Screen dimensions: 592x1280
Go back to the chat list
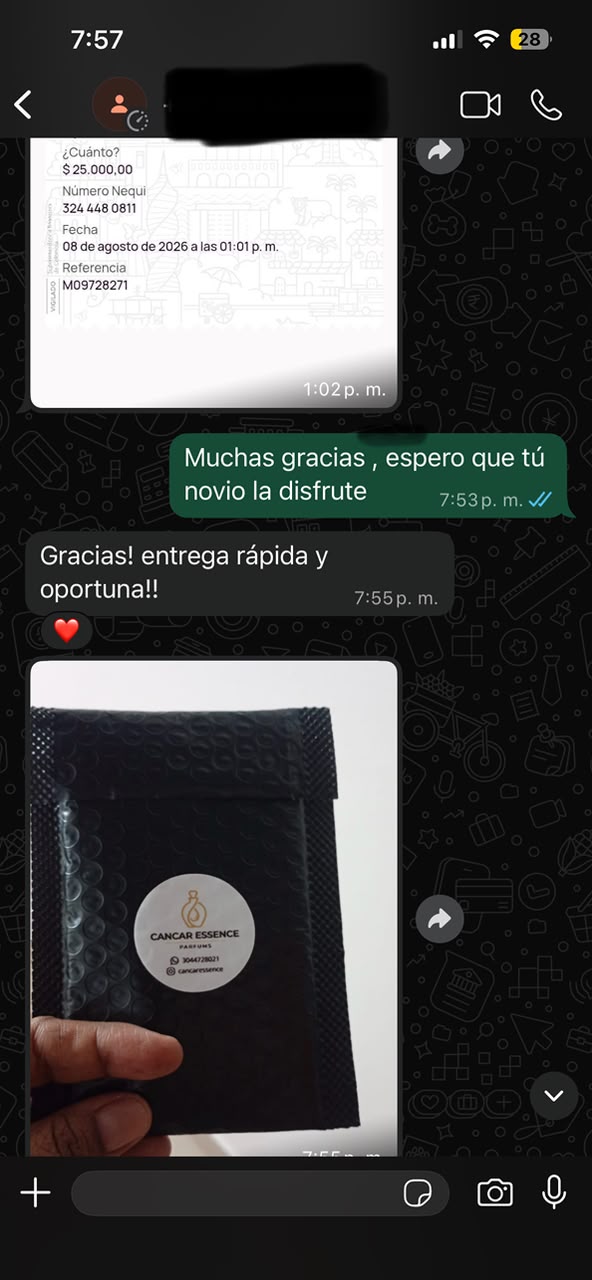click(x=23, y=104)
